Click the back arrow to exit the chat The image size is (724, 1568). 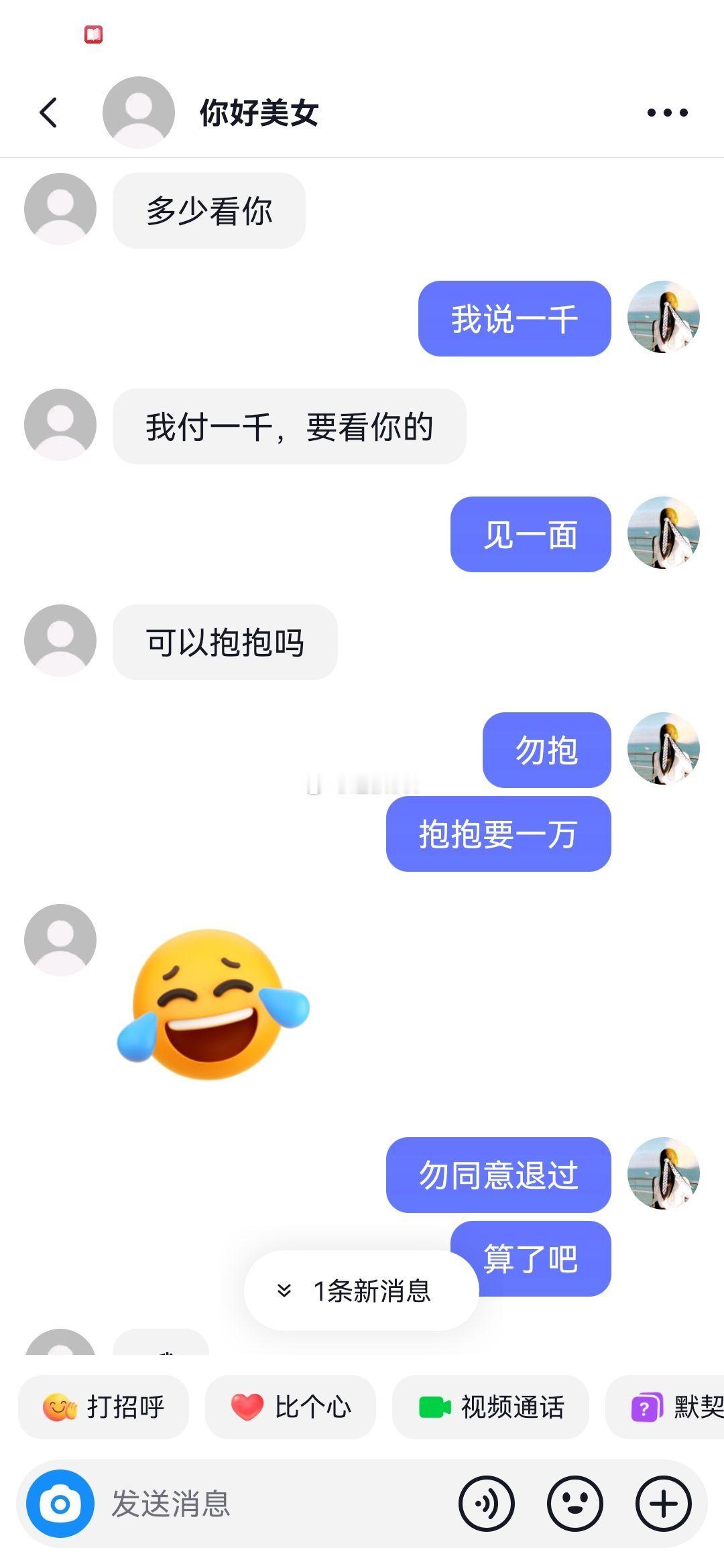(48, 113)
